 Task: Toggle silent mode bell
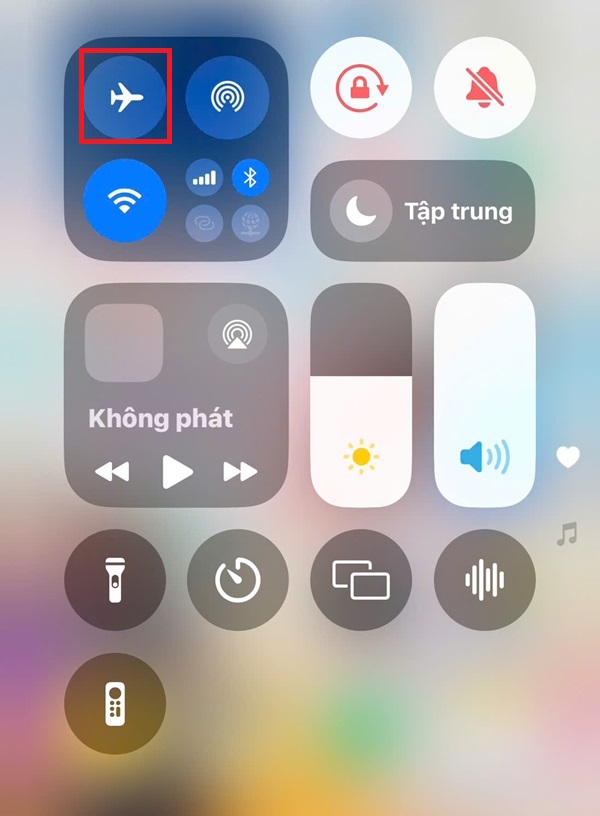484,88
